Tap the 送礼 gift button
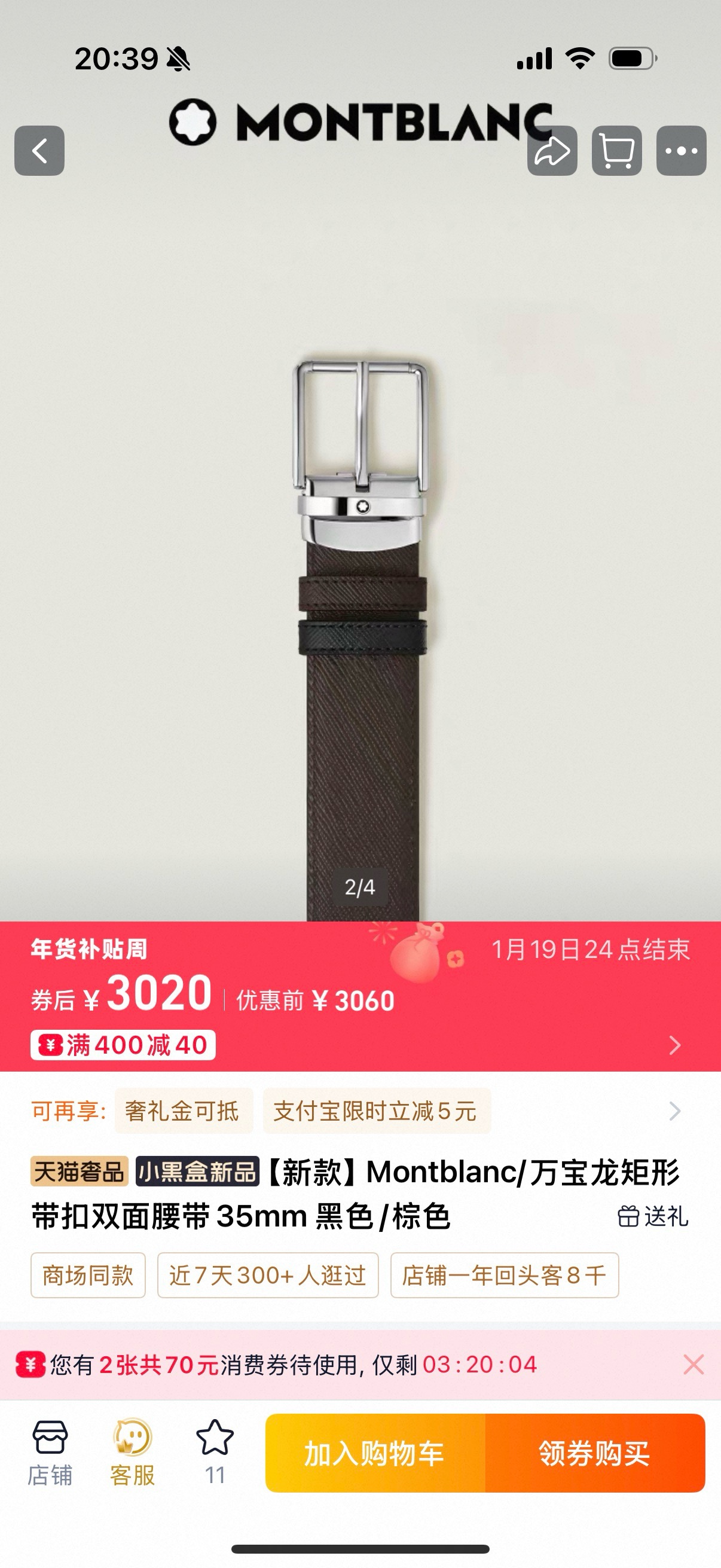Image resolution: width=721 pixels, height=1568 pixels. point(653,1216)
